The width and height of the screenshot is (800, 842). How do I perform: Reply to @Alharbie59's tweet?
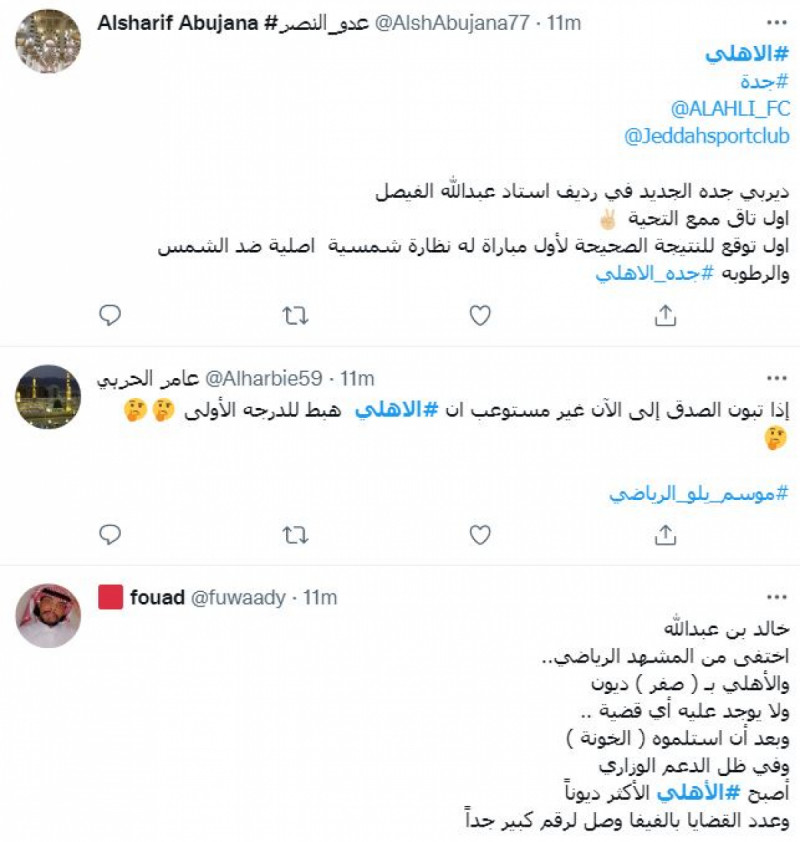tap(110, 535)
